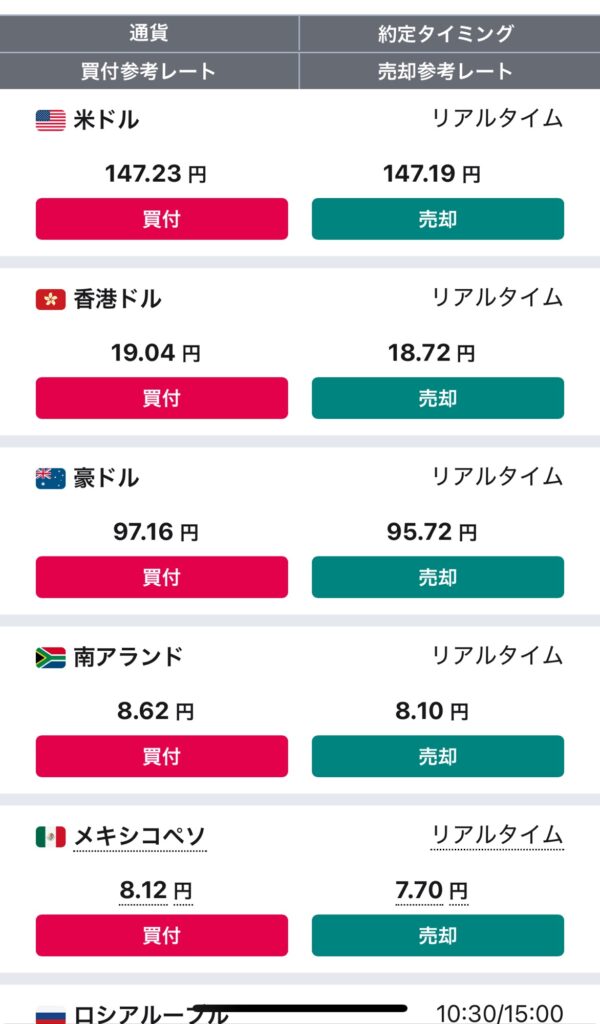600x1024 pixels.
Task: Tap 買付 for 南アランド
Action: [x=161, y=756]
